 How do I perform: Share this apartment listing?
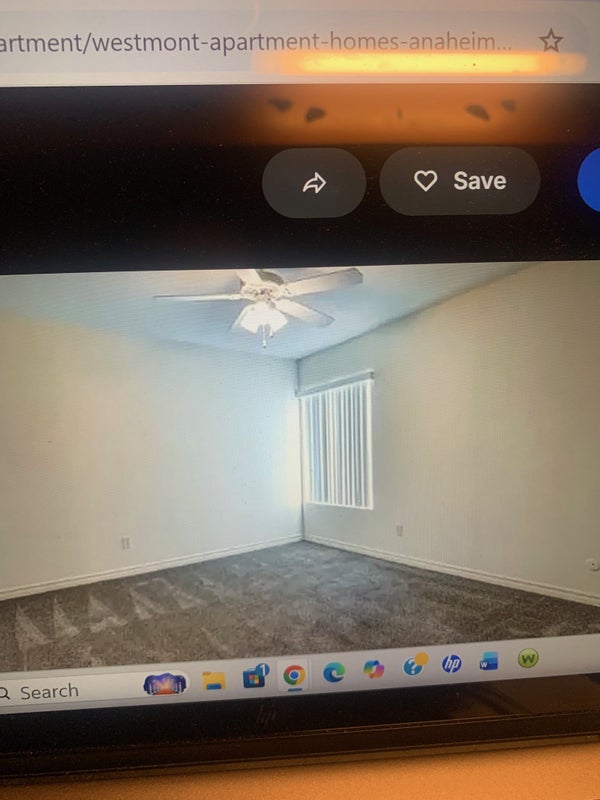(314, 183)
